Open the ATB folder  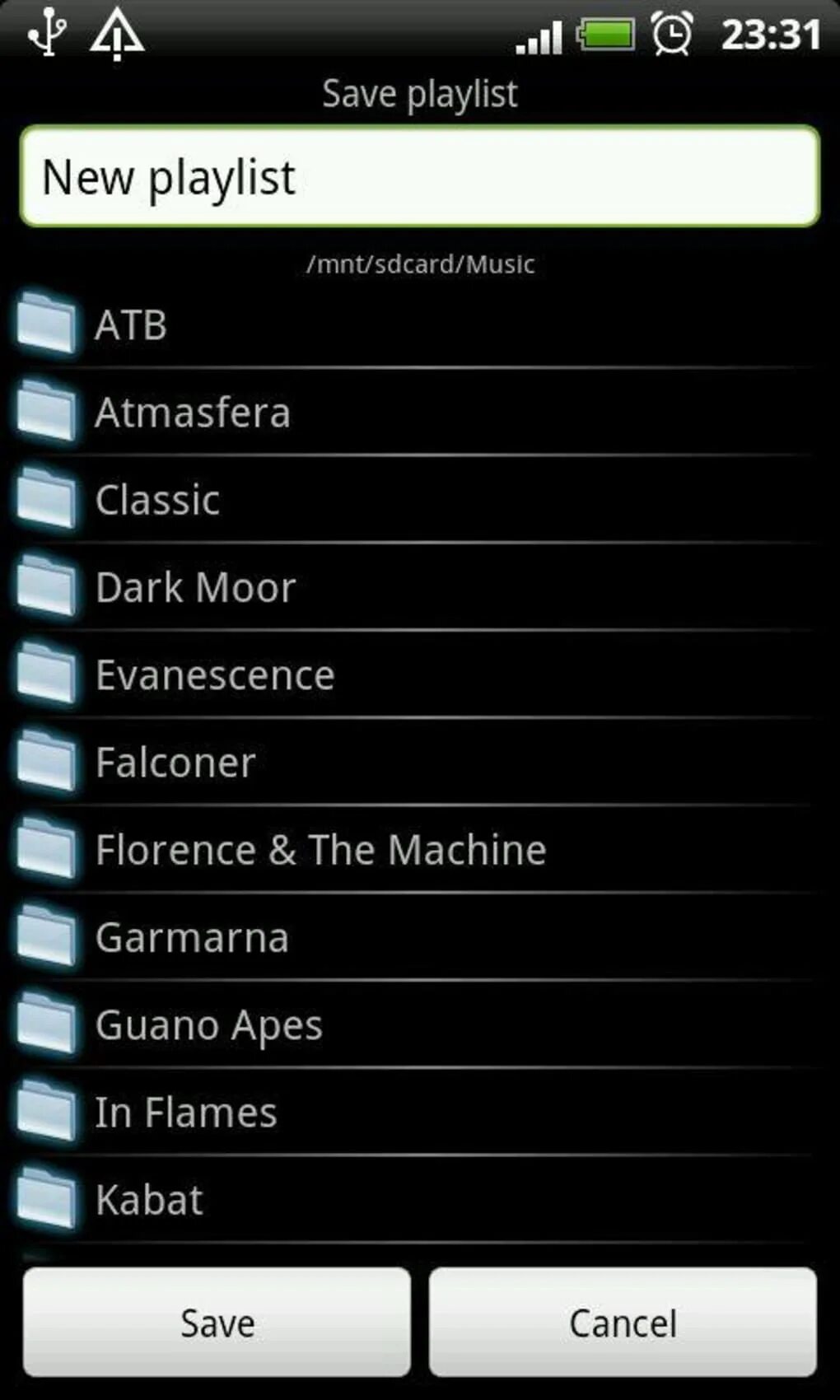coord(420,324)
